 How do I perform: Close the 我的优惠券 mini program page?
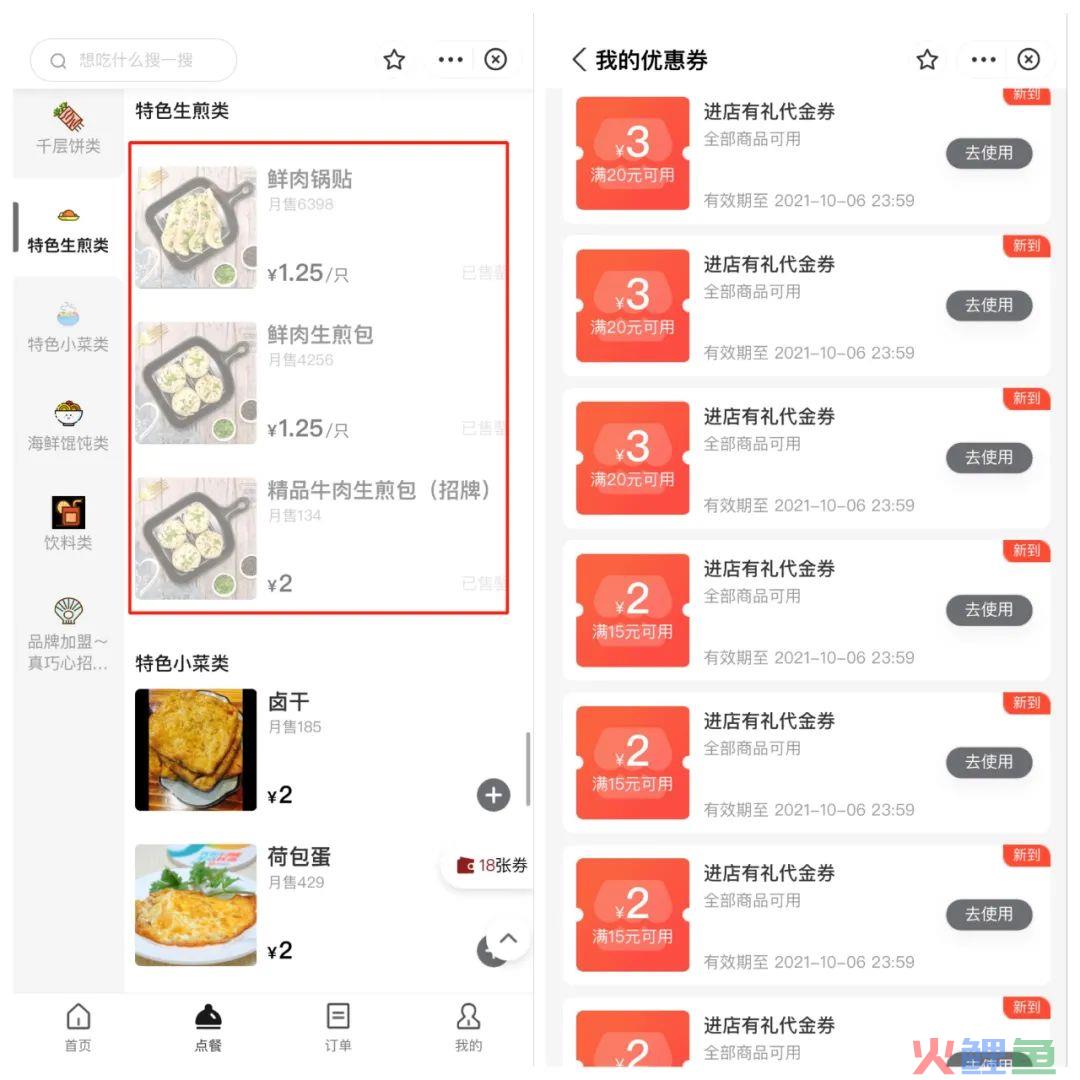tap(1028, 60)
